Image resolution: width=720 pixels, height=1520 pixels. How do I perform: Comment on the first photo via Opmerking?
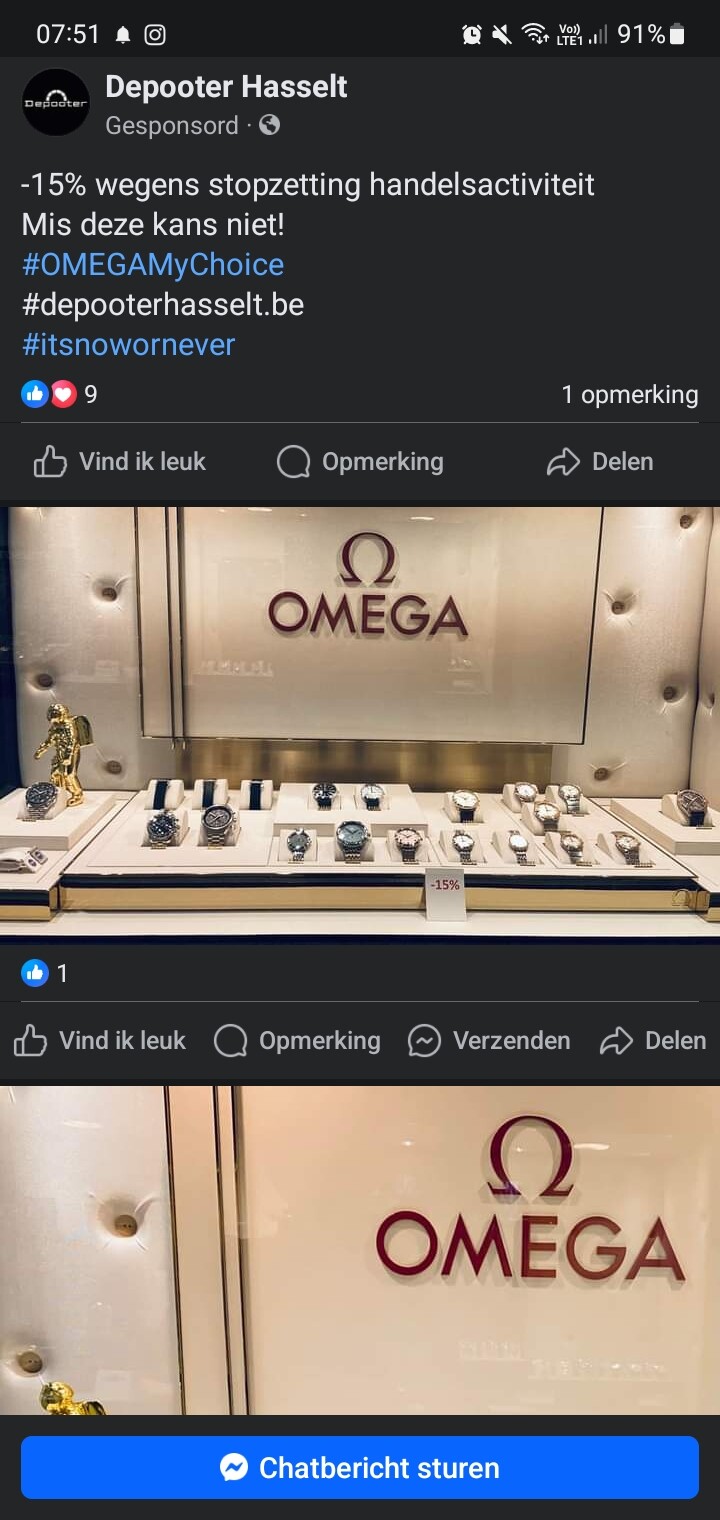[x=297, y=1041]
